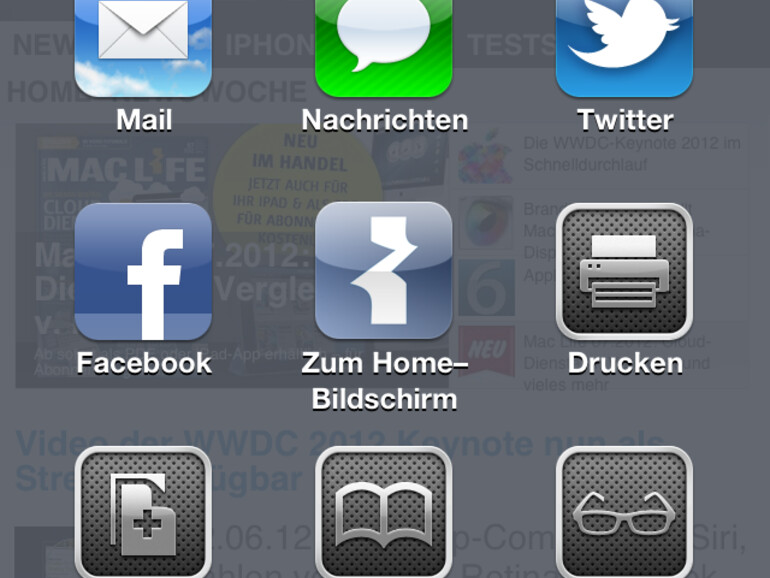Post the page to Facebook

coord(144,272)
